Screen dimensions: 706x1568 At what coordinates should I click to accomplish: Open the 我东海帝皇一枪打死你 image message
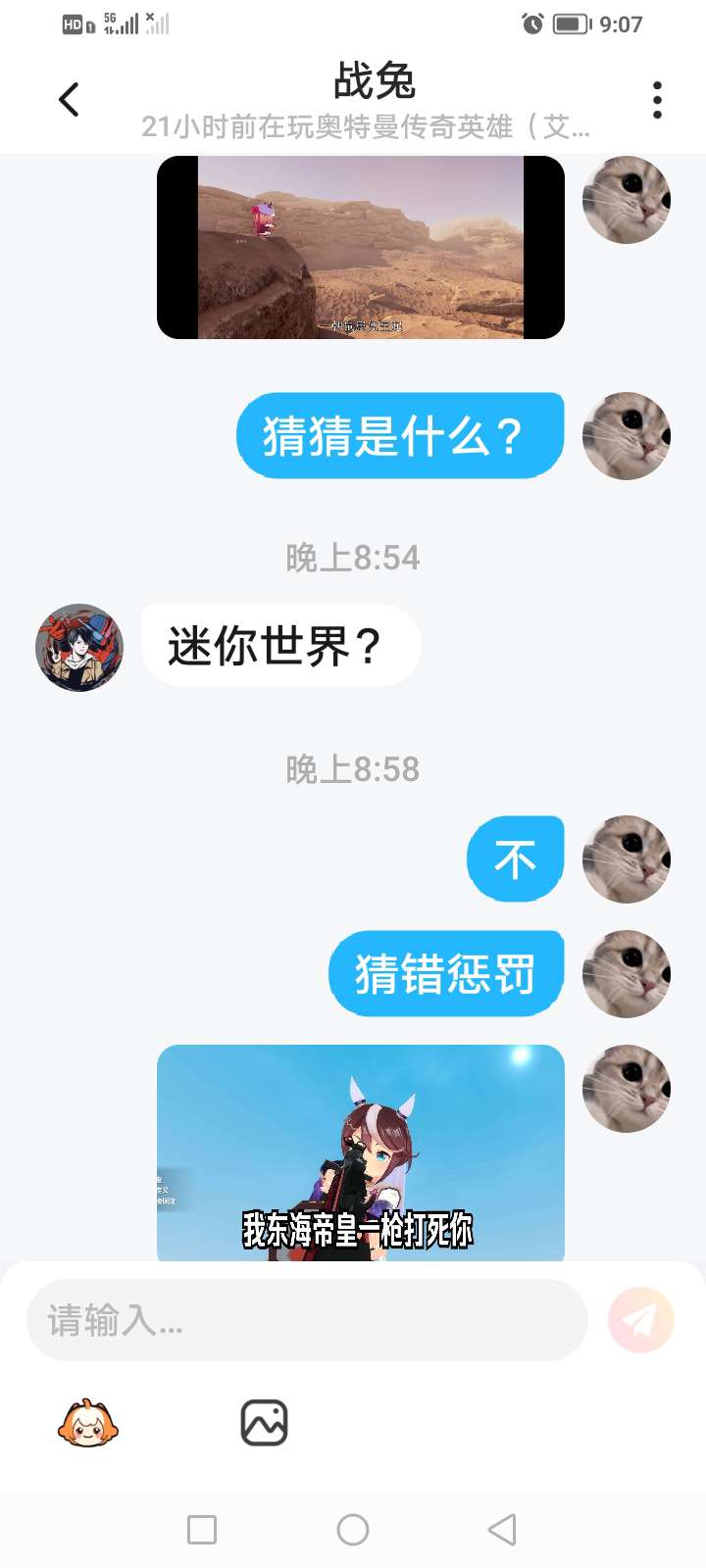pyautogui.click(x=361, y=1152)
